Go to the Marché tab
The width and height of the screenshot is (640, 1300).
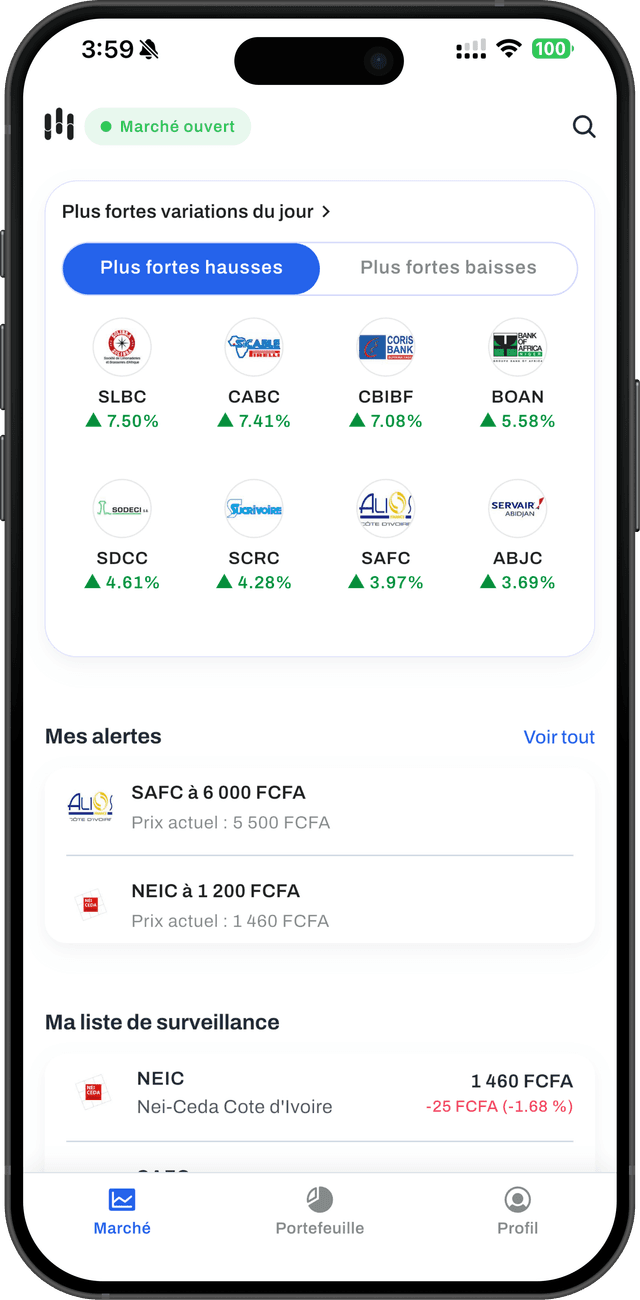click(x=122, y=1211)
